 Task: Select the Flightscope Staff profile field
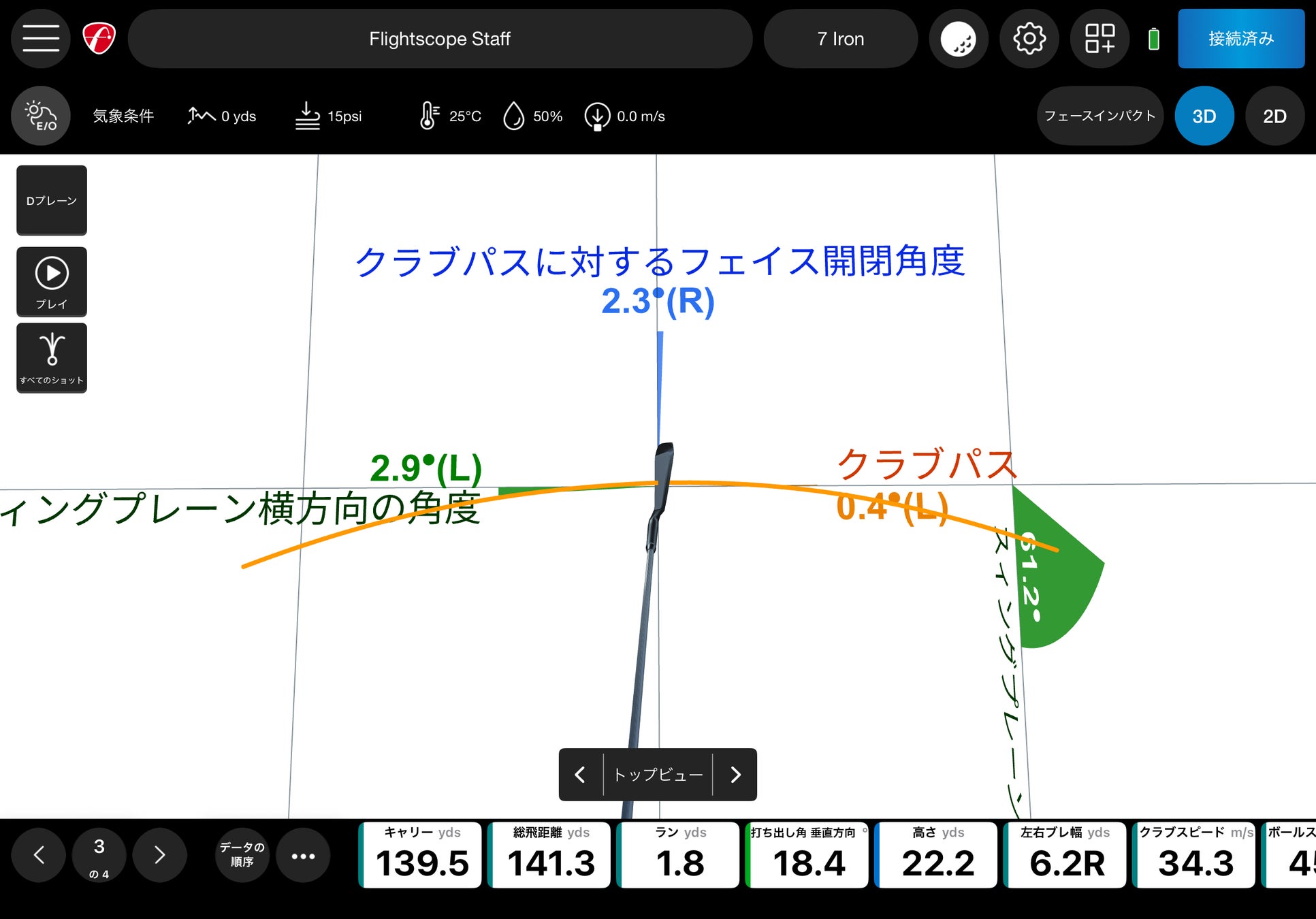pyautogui.click(x=440, y=39)
